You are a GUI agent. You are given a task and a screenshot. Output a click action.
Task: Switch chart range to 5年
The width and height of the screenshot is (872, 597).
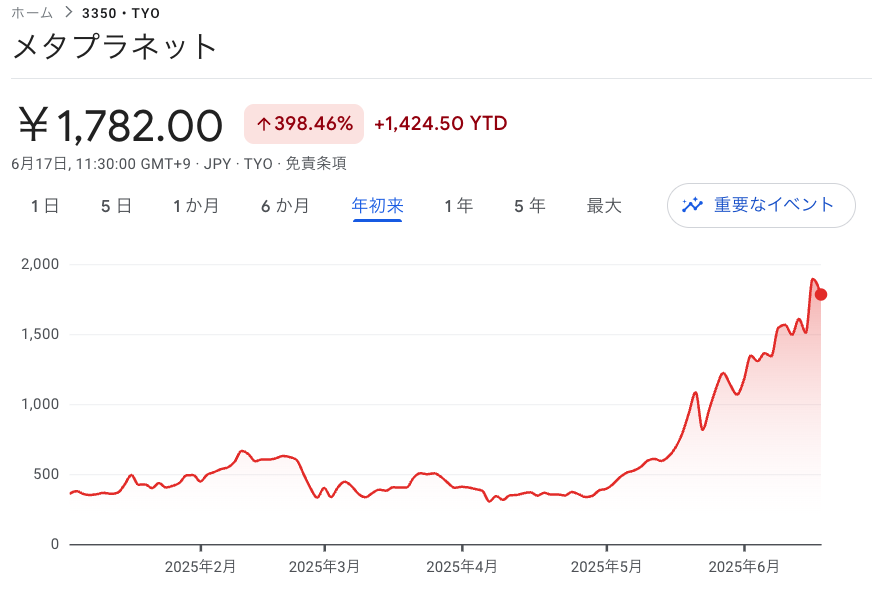(x=530, y=206)
